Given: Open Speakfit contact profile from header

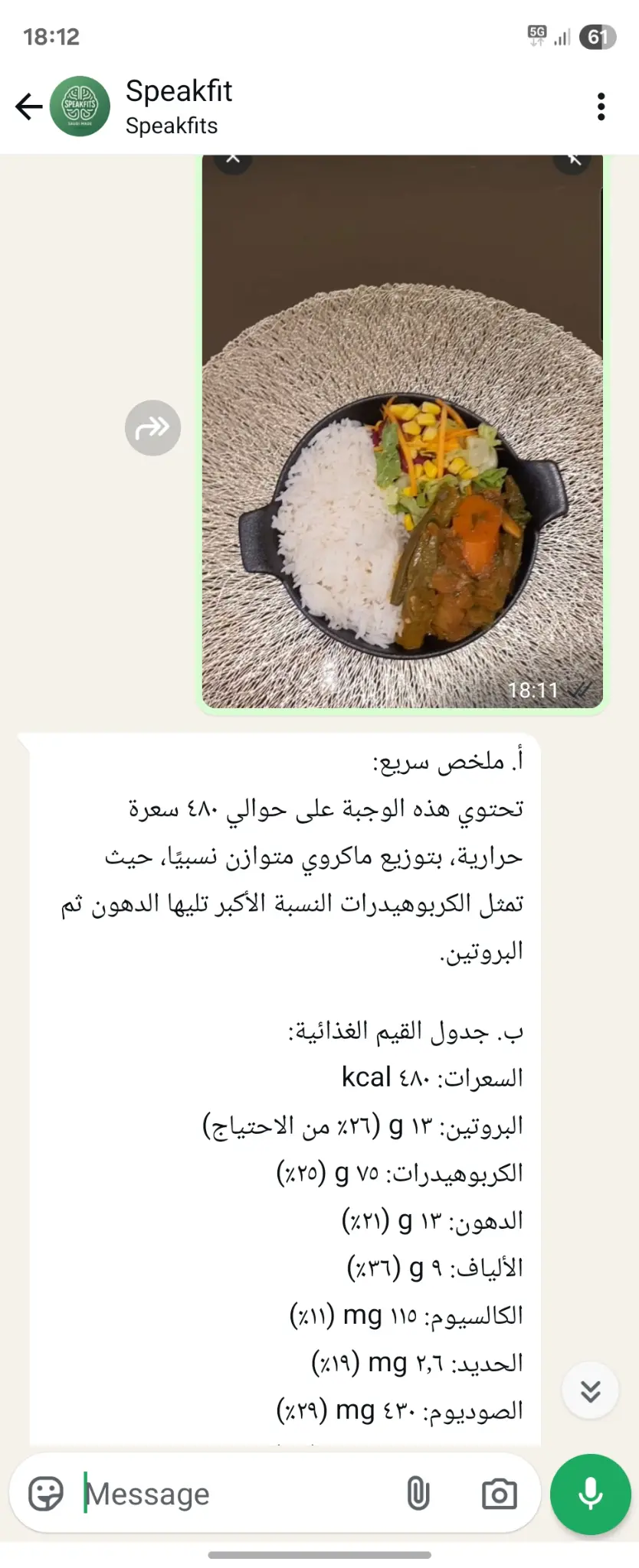Looking at the screenshot, I should pos(179,106).
